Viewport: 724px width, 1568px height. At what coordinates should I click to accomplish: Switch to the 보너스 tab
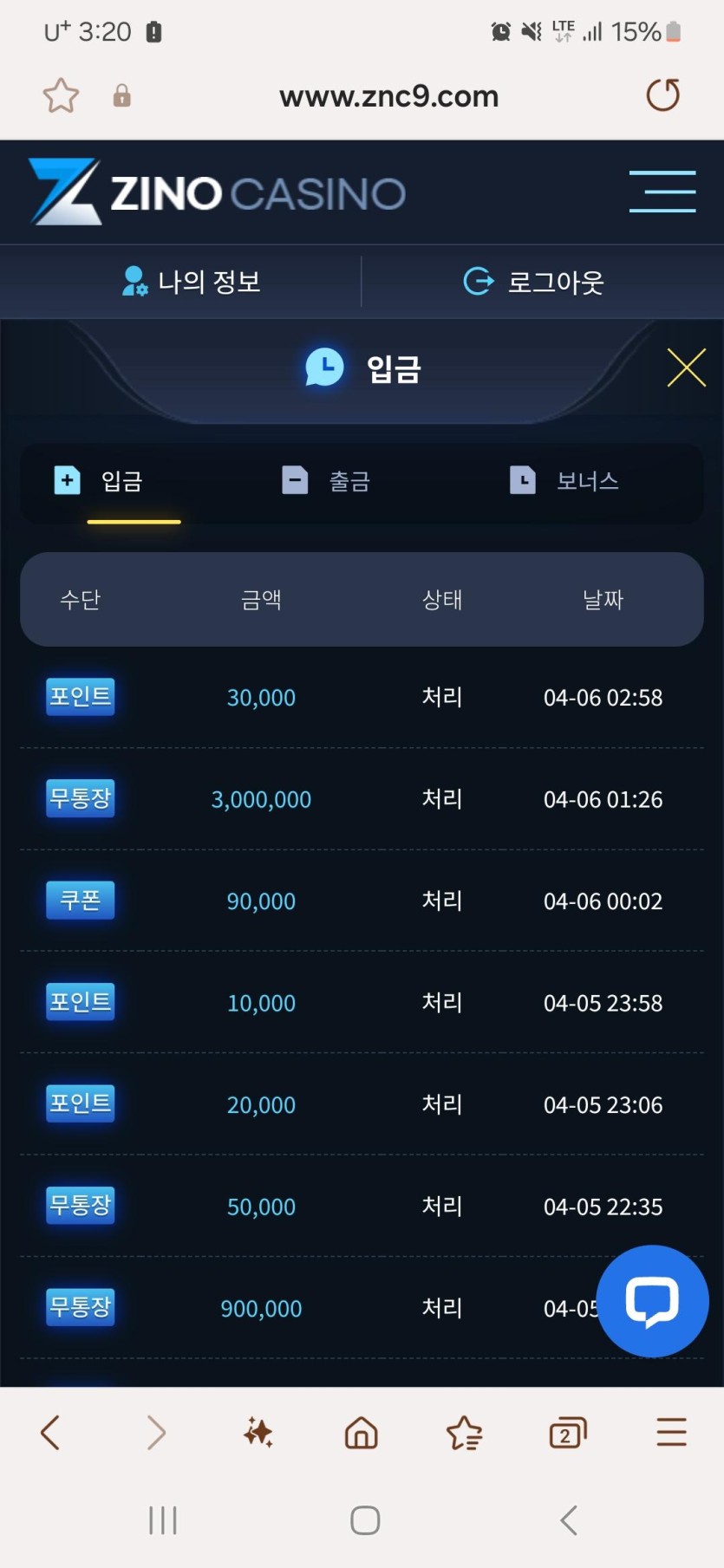564,480
